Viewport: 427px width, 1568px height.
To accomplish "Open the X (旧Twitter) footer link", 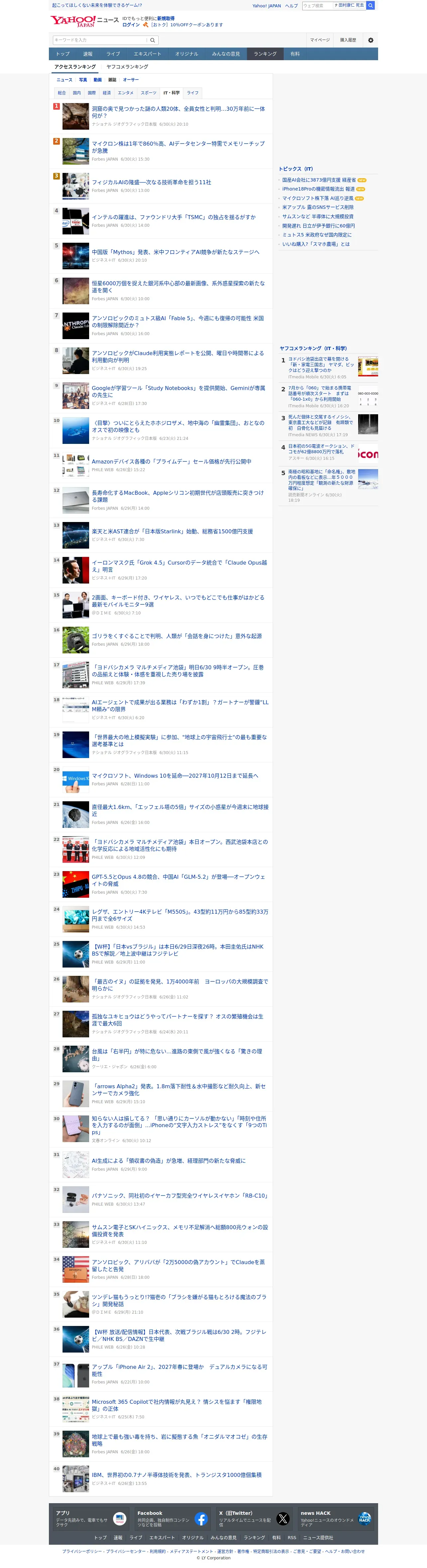I will coord(252,1519).
